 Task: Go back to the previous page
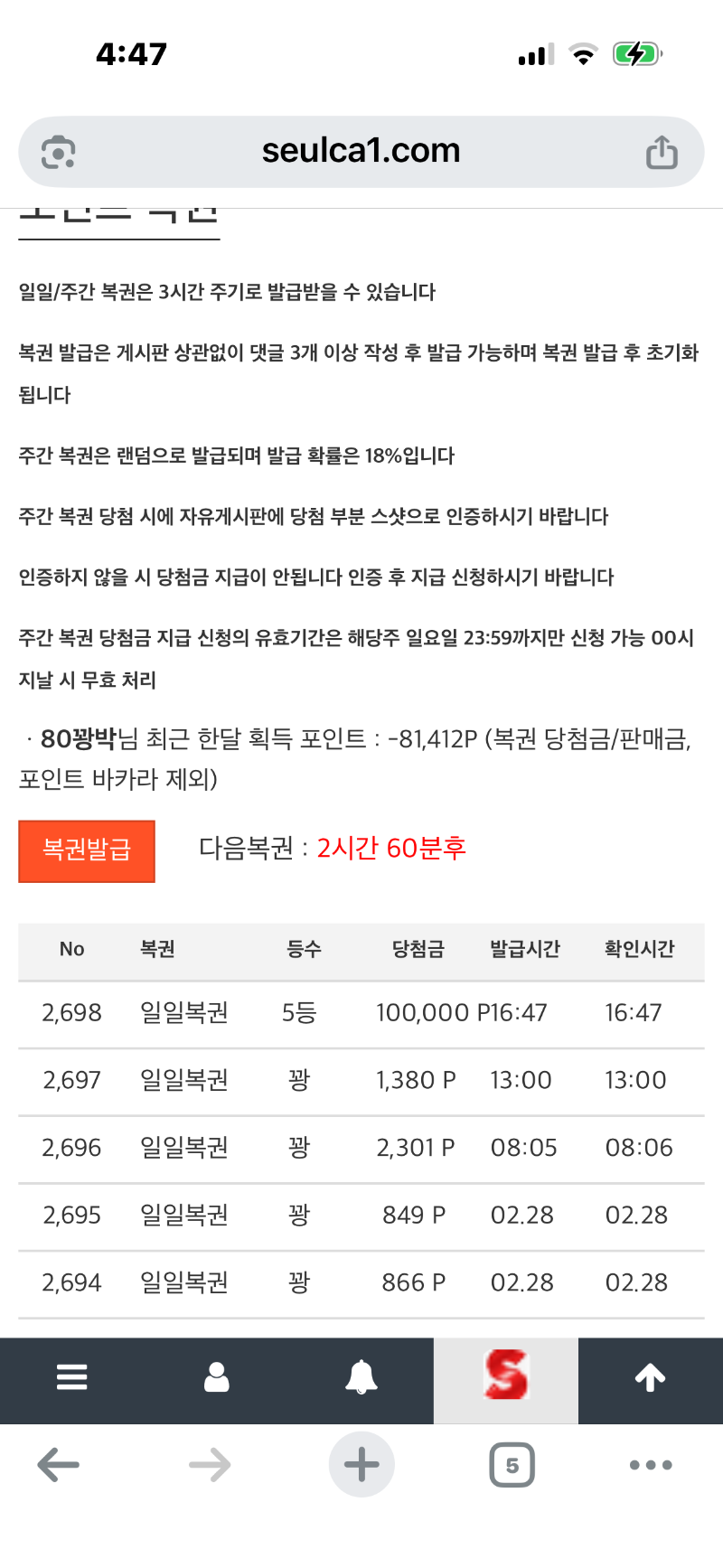59,1465
